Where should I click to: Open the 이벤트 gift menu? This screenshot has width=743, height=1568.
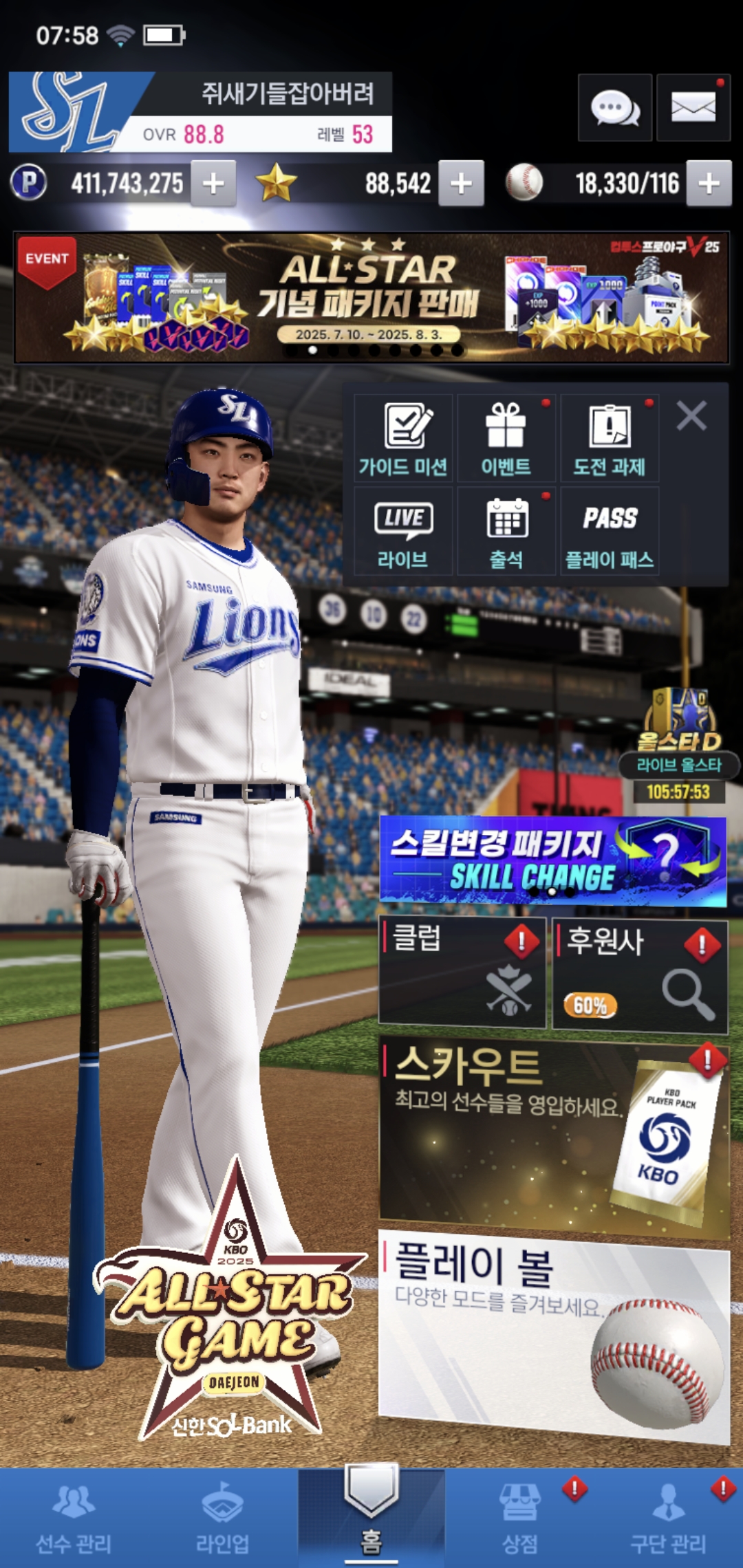coord(506,439)
